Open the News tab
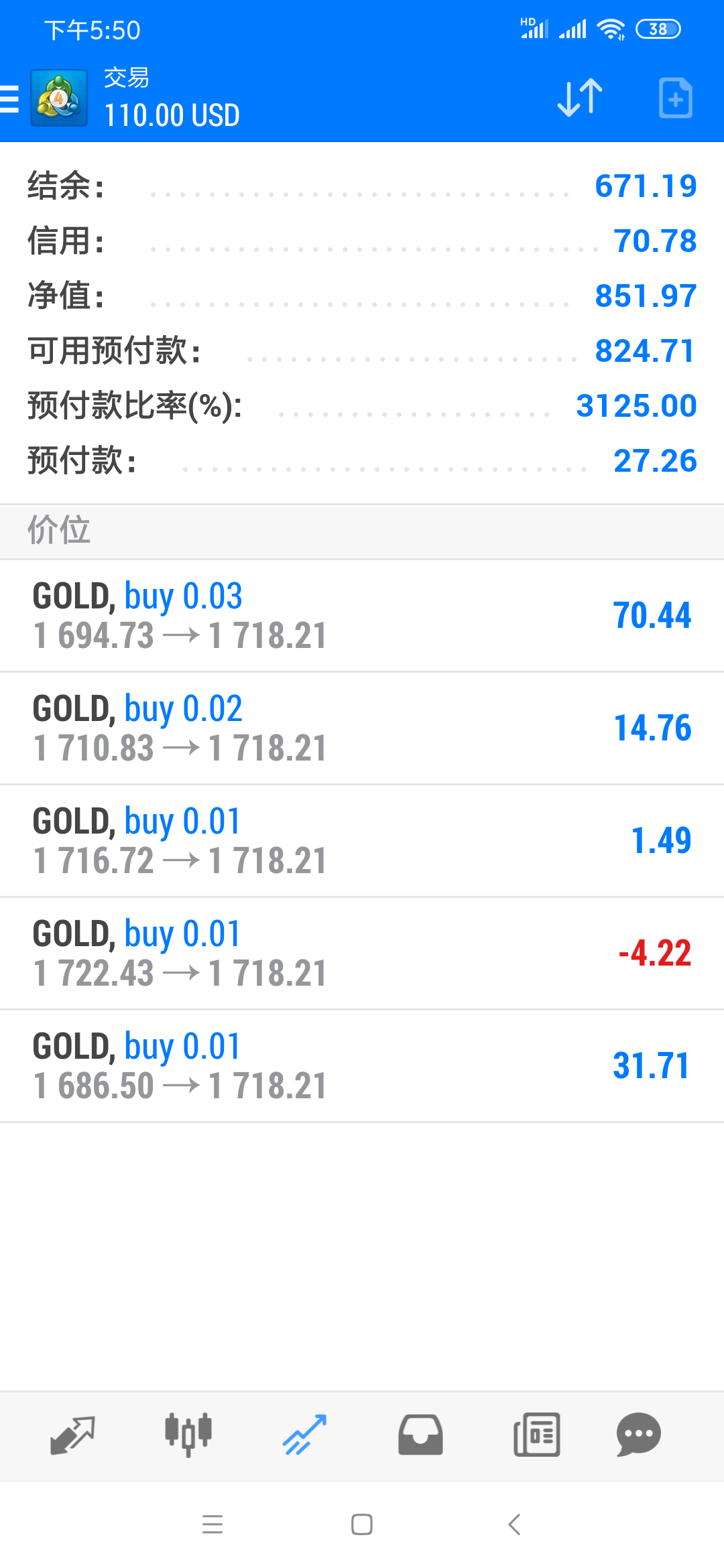Image resolution: width=724 pixels, height=1568 pixels. coord(536,1435)
